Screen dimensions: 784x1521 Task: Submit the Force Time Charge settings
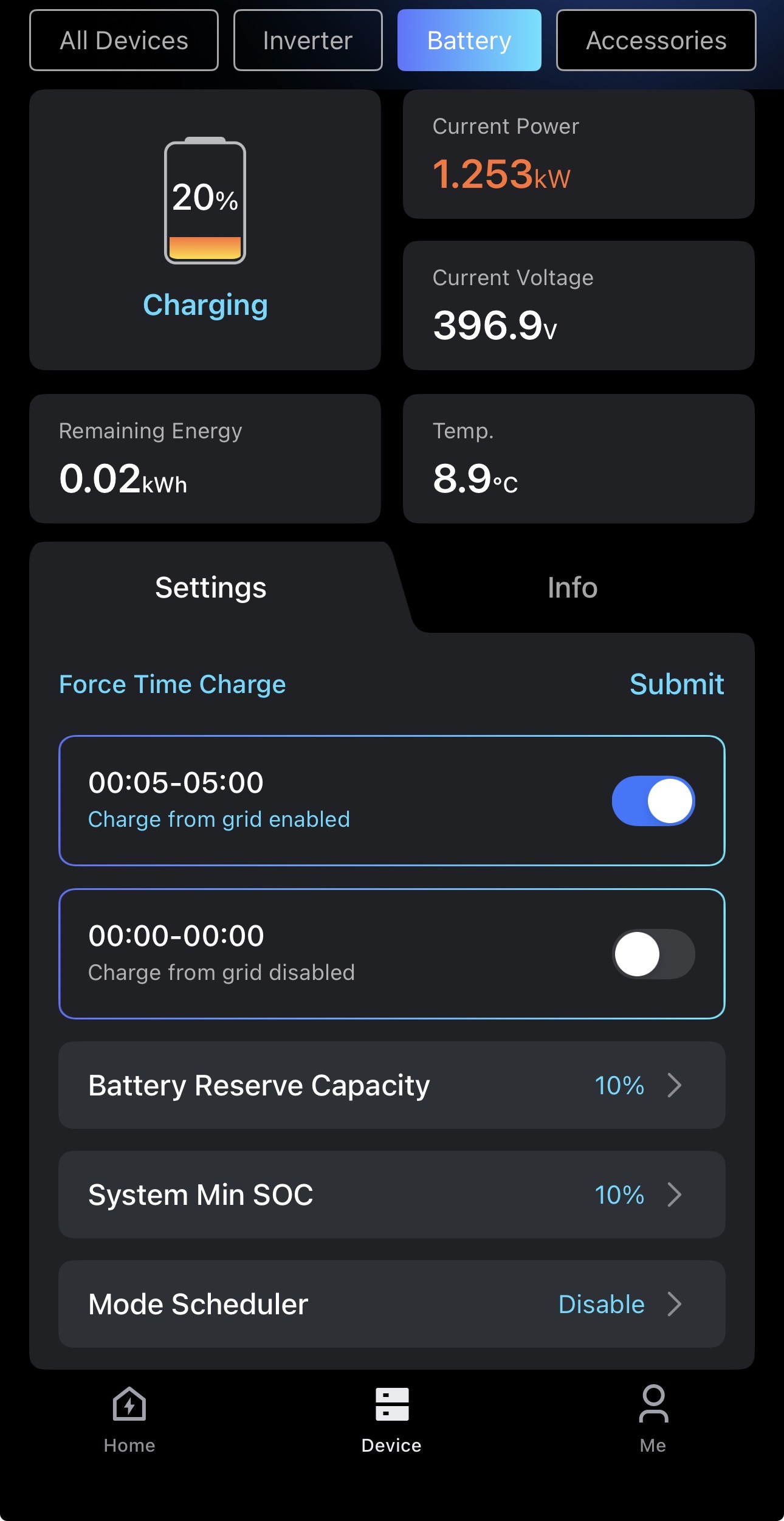[x=676, y=685]
